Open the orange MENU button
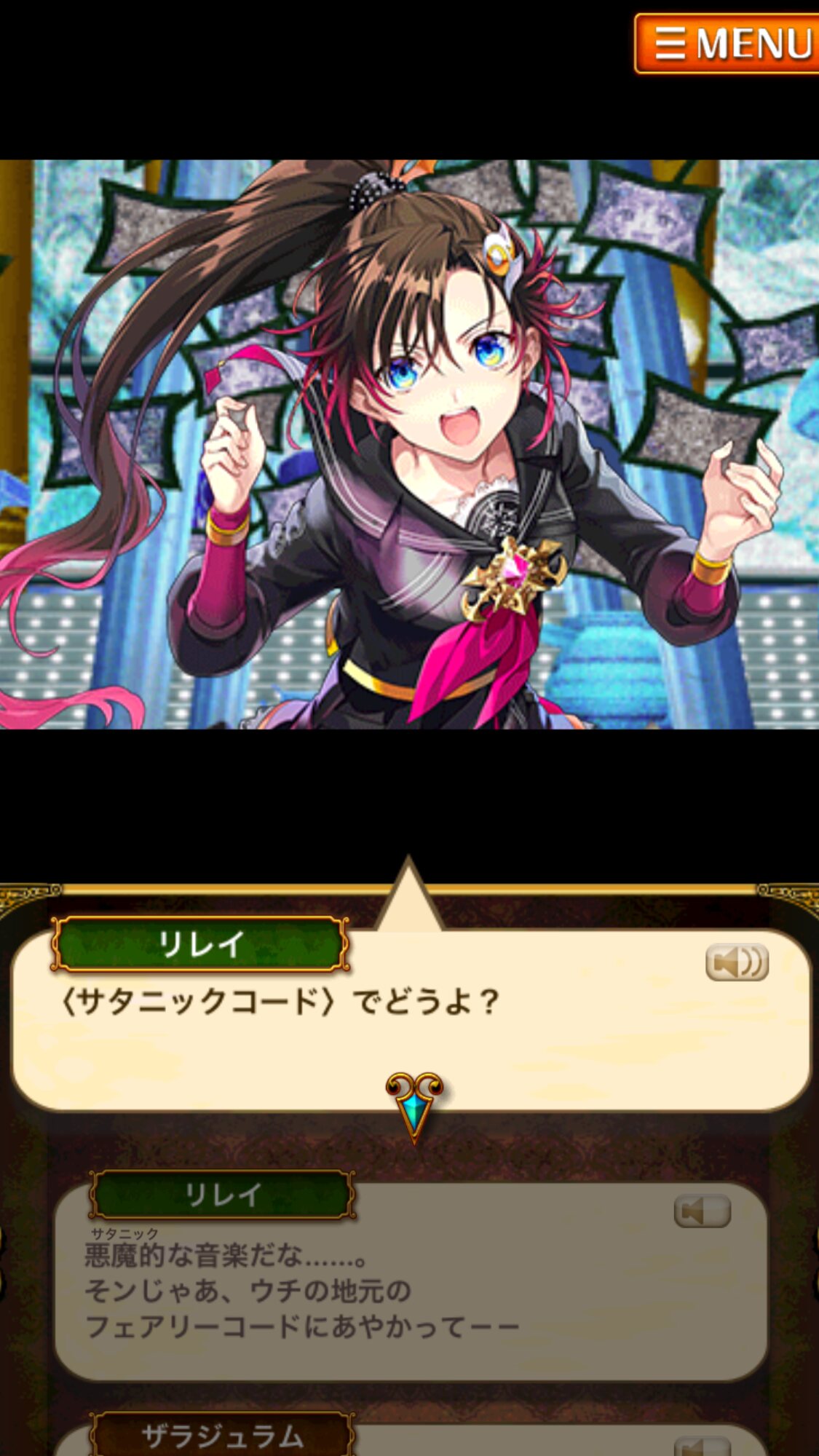This screenshot has height=1456, width=819. click(x=727, y=44)
